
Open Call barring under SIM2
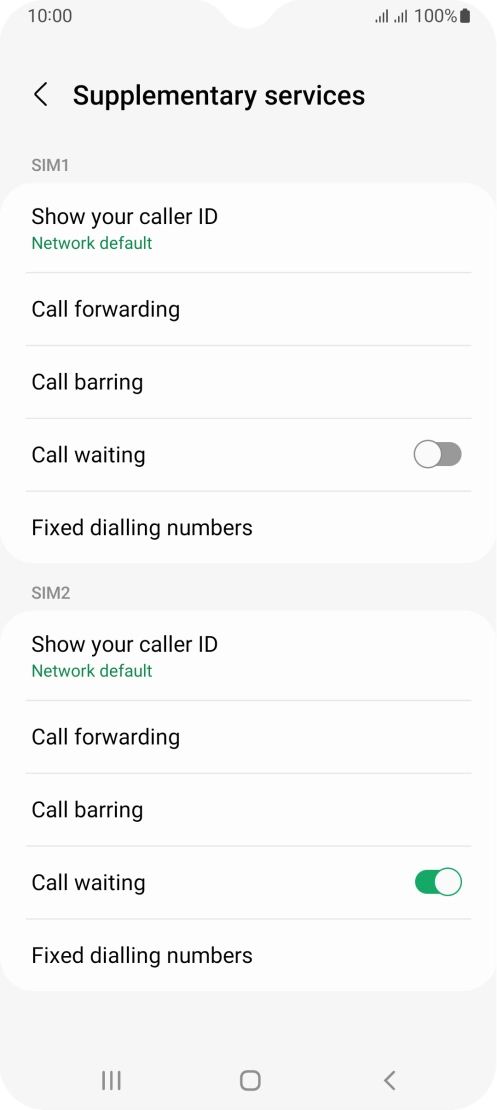pyautogui.click(x=248, y=810)
